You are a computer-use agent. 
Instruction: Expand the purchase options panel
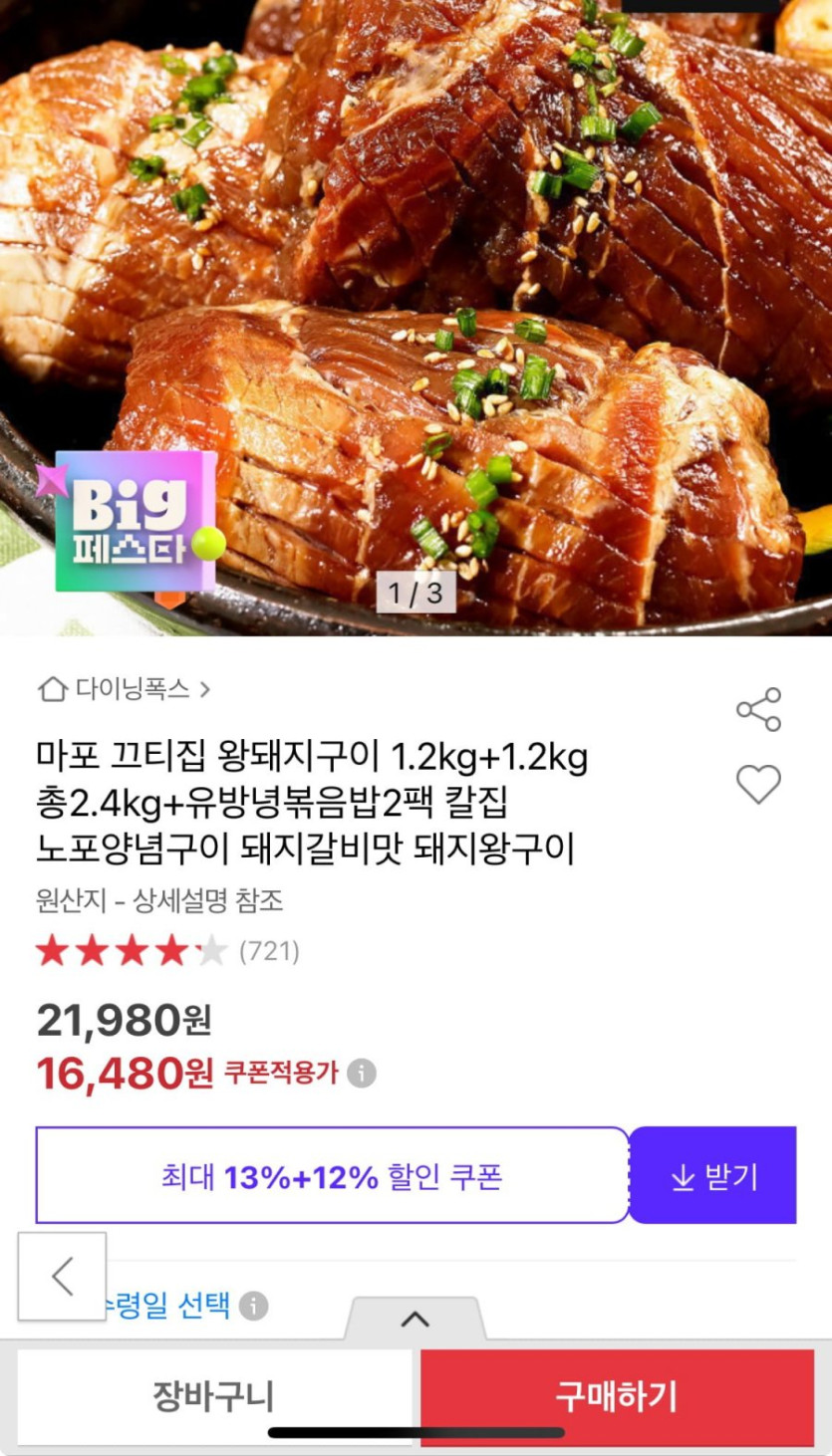click(415, 1320)
